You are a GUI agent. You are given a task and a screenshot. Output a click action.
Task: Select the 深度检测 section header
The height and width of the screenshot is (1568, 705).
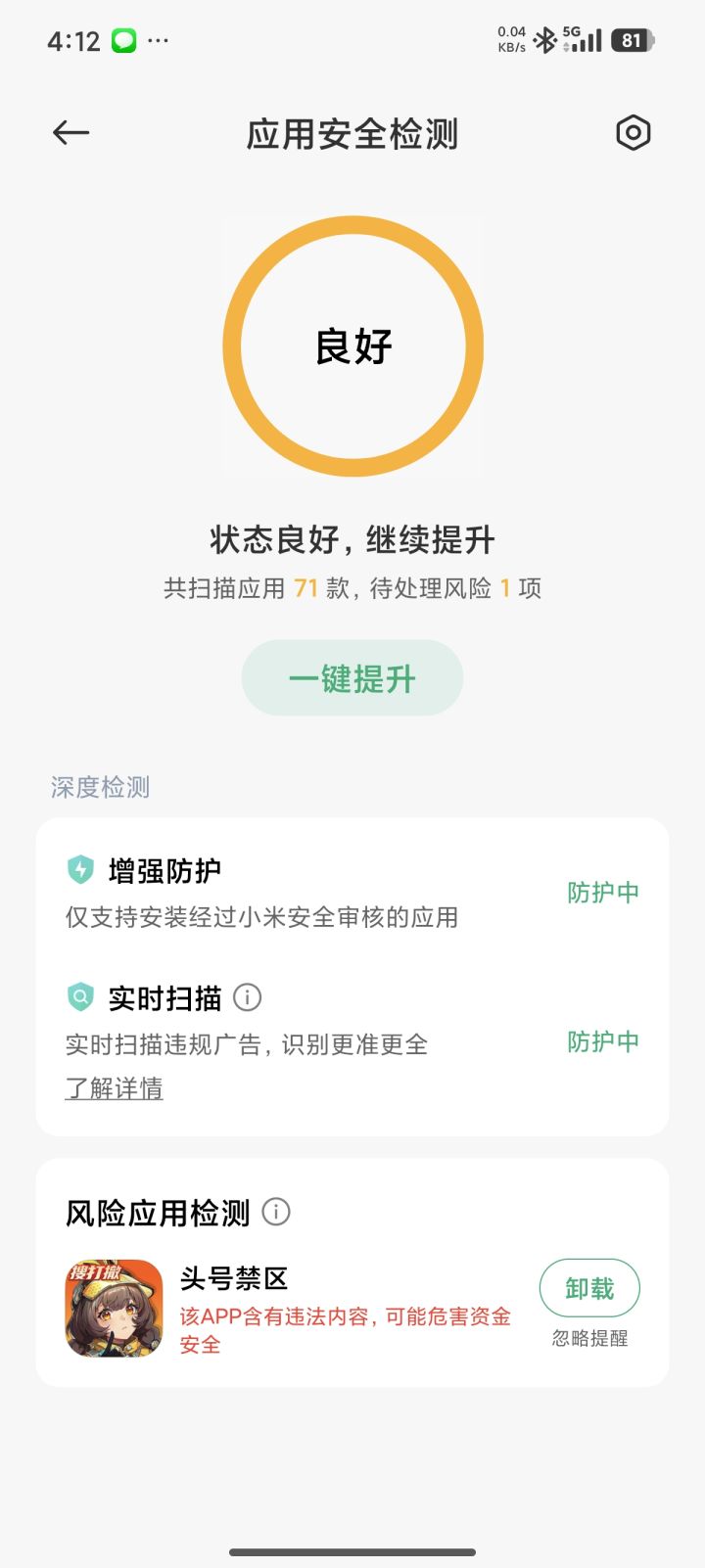98,787
